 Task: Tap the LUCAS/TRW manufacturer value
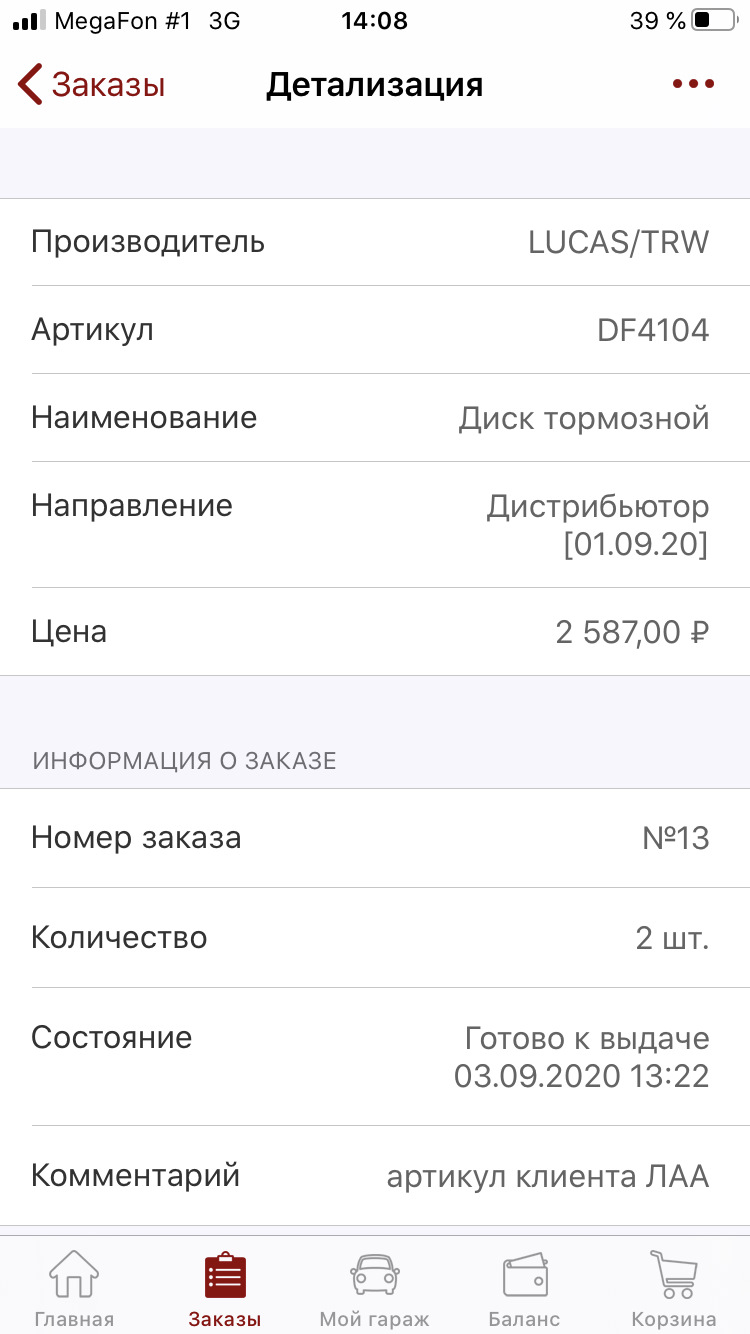click(618, 241)
